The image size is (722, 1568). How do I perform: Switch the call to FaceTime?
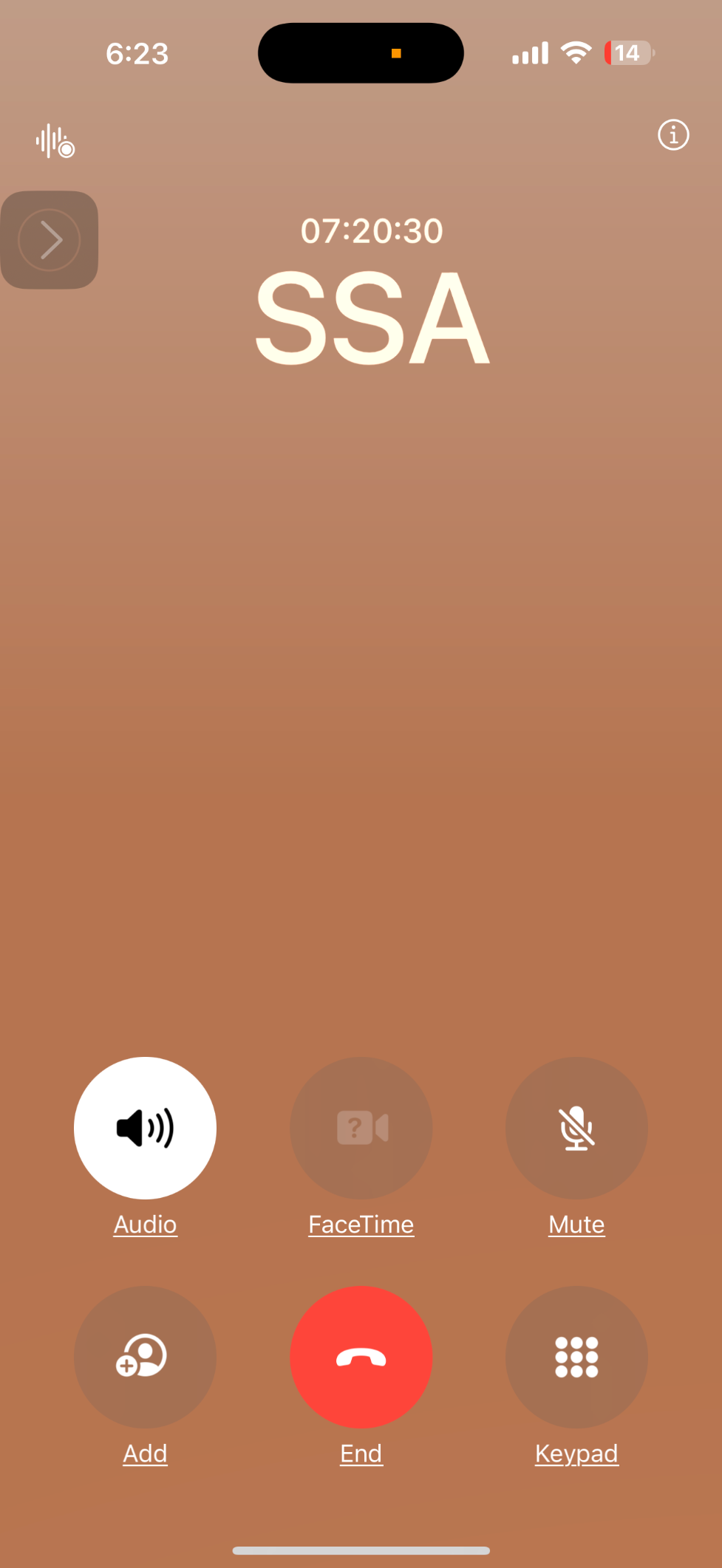(x=361, y=1128)
